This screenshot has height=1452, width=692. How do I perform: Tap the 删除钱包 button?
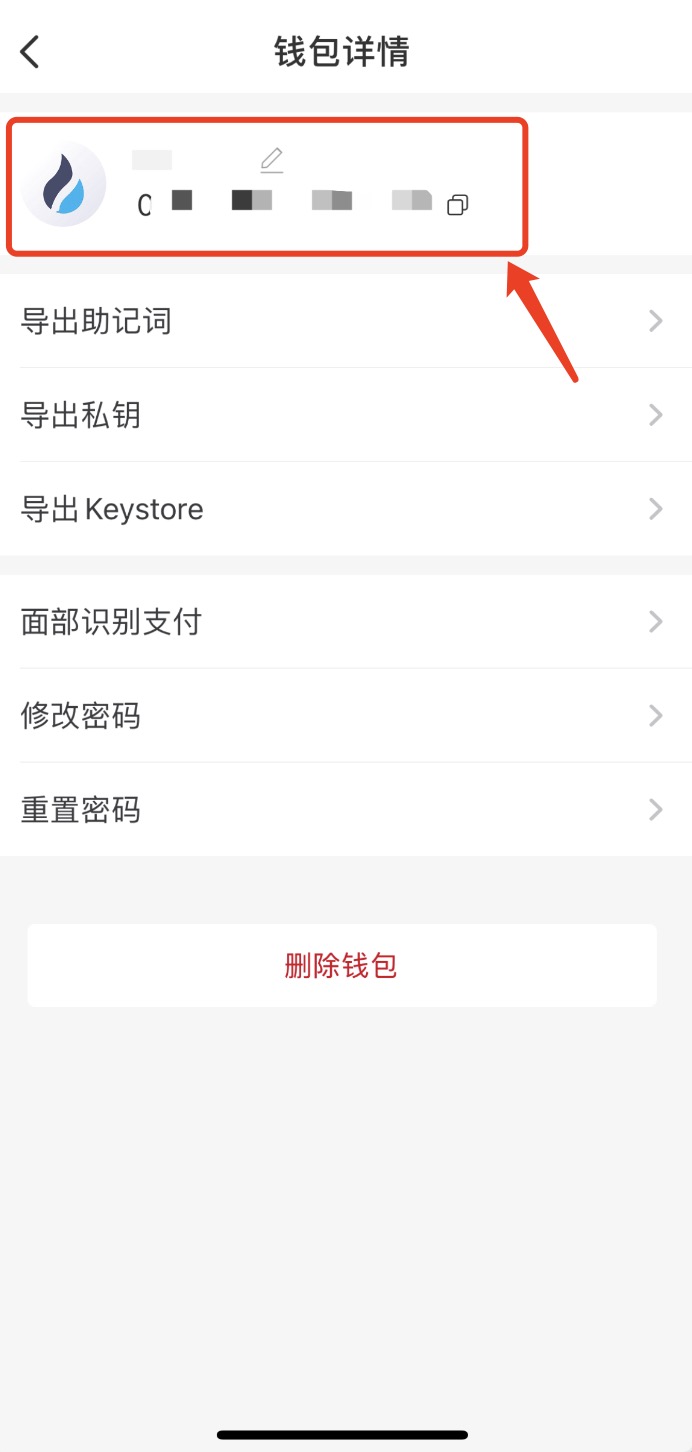pyautogui.click(x=342, y=965)
